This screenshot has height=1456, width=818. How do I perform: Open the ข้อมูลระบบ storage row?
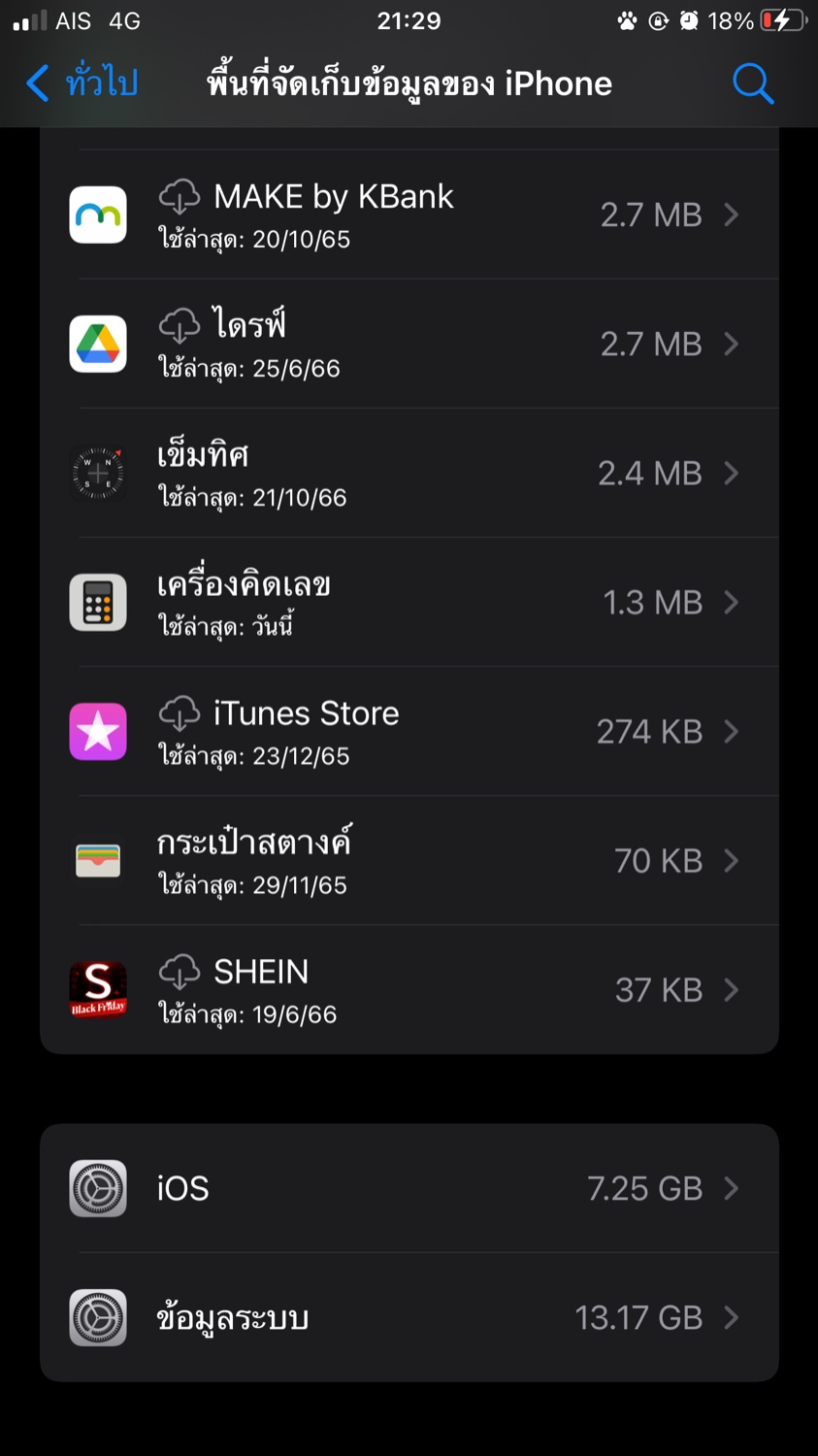pyautogui.click(x=409, y=1317)
